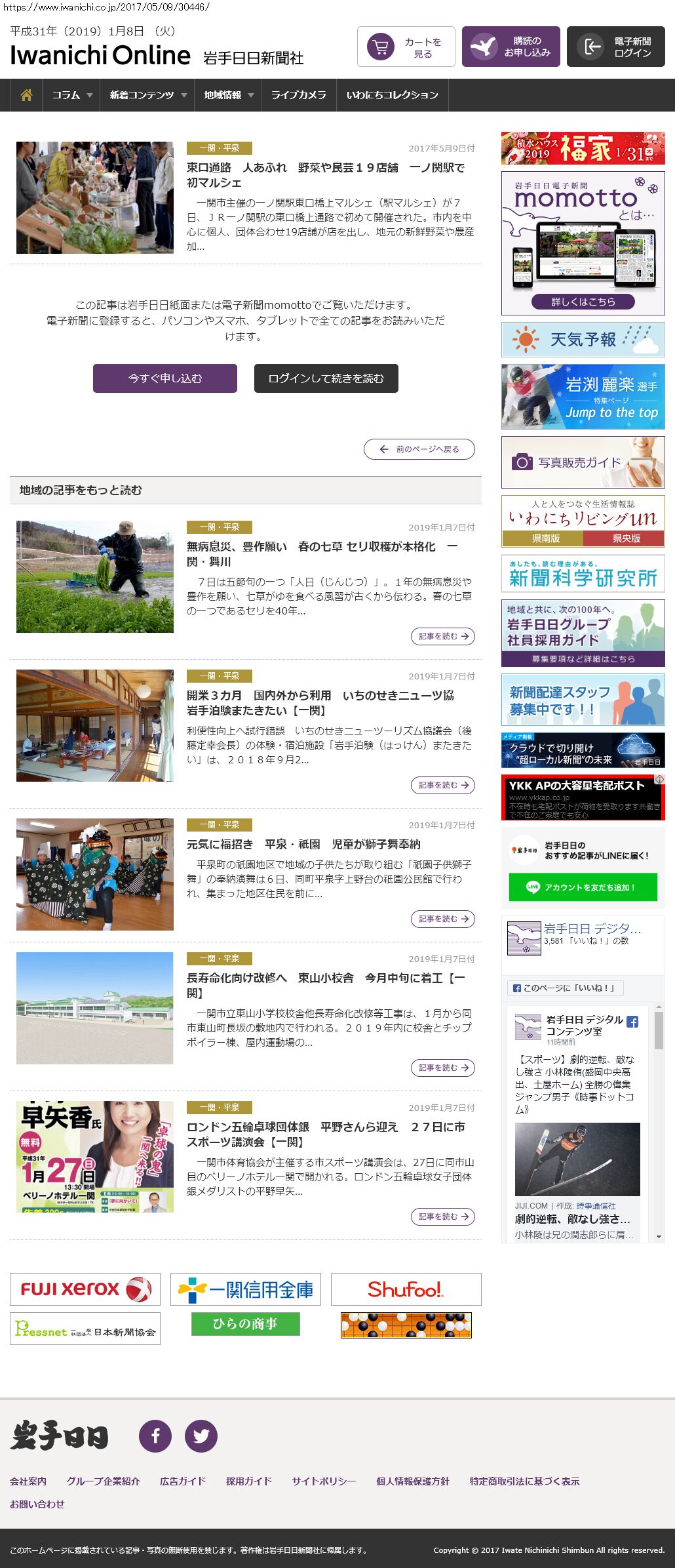Screen dimensions: 675x1568
Task: Add LINE account as friend
Action: (x=583, y=887)
